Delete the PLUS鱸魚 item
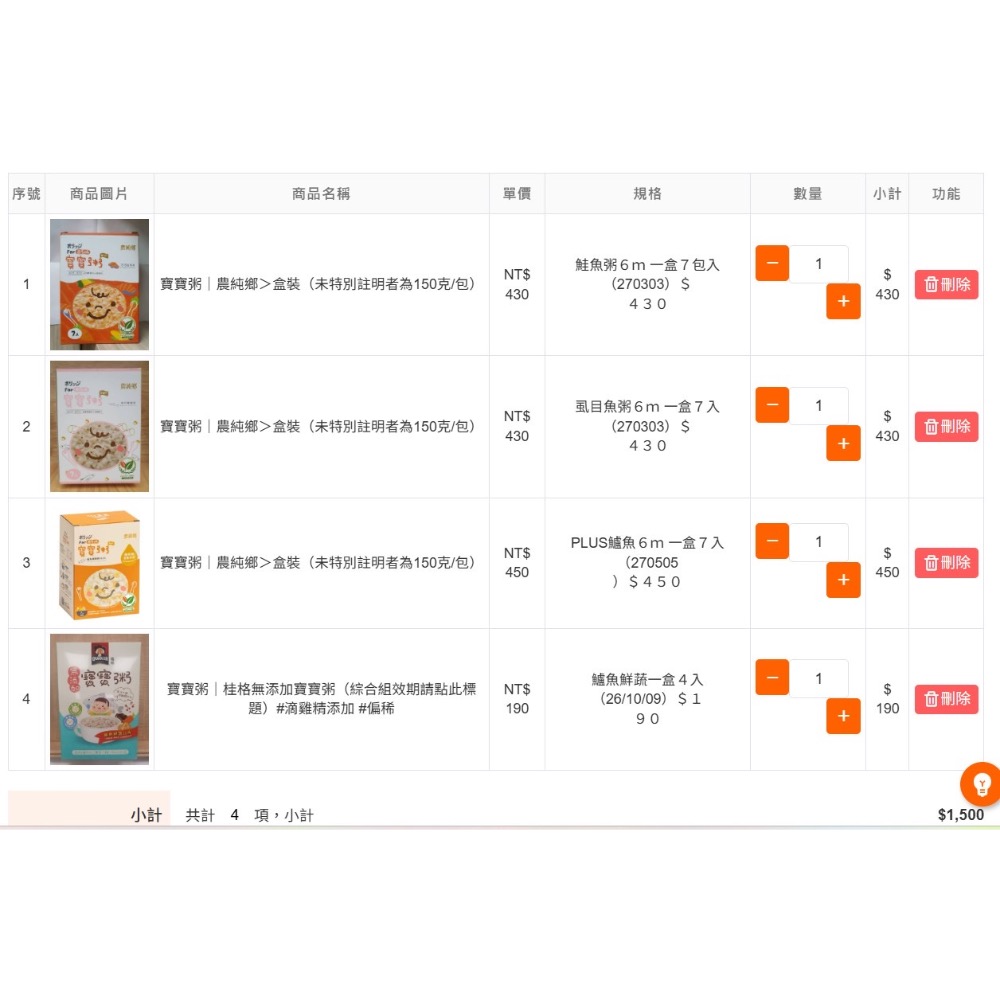Viewport: 1000px width, 1000px height. pyautogui.click(x=946, y=562)
